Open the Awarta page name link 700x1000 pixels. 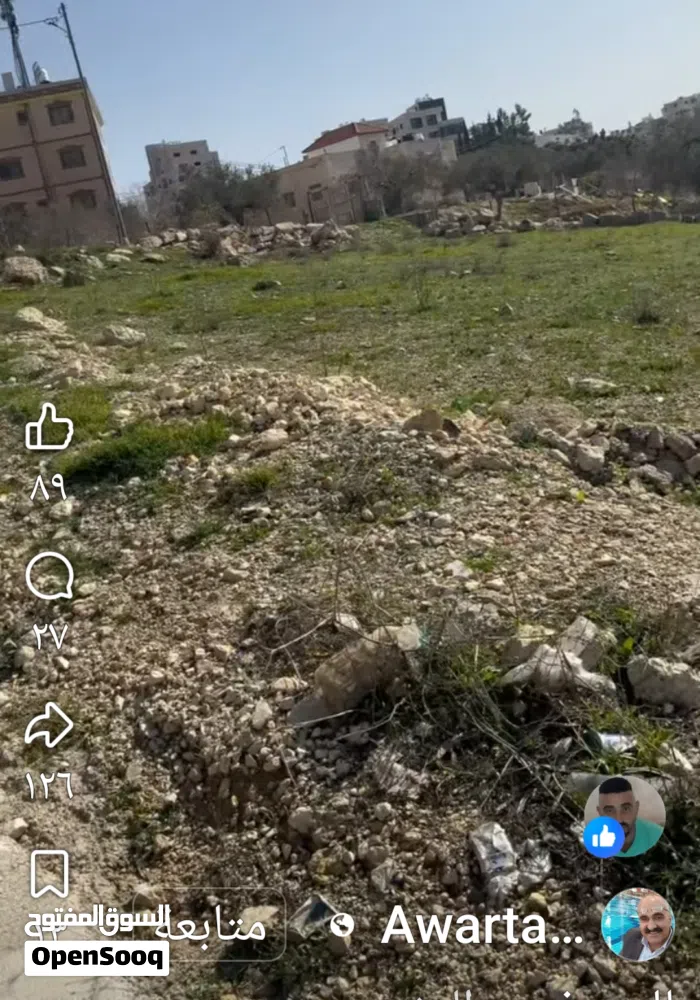[482, 925]
